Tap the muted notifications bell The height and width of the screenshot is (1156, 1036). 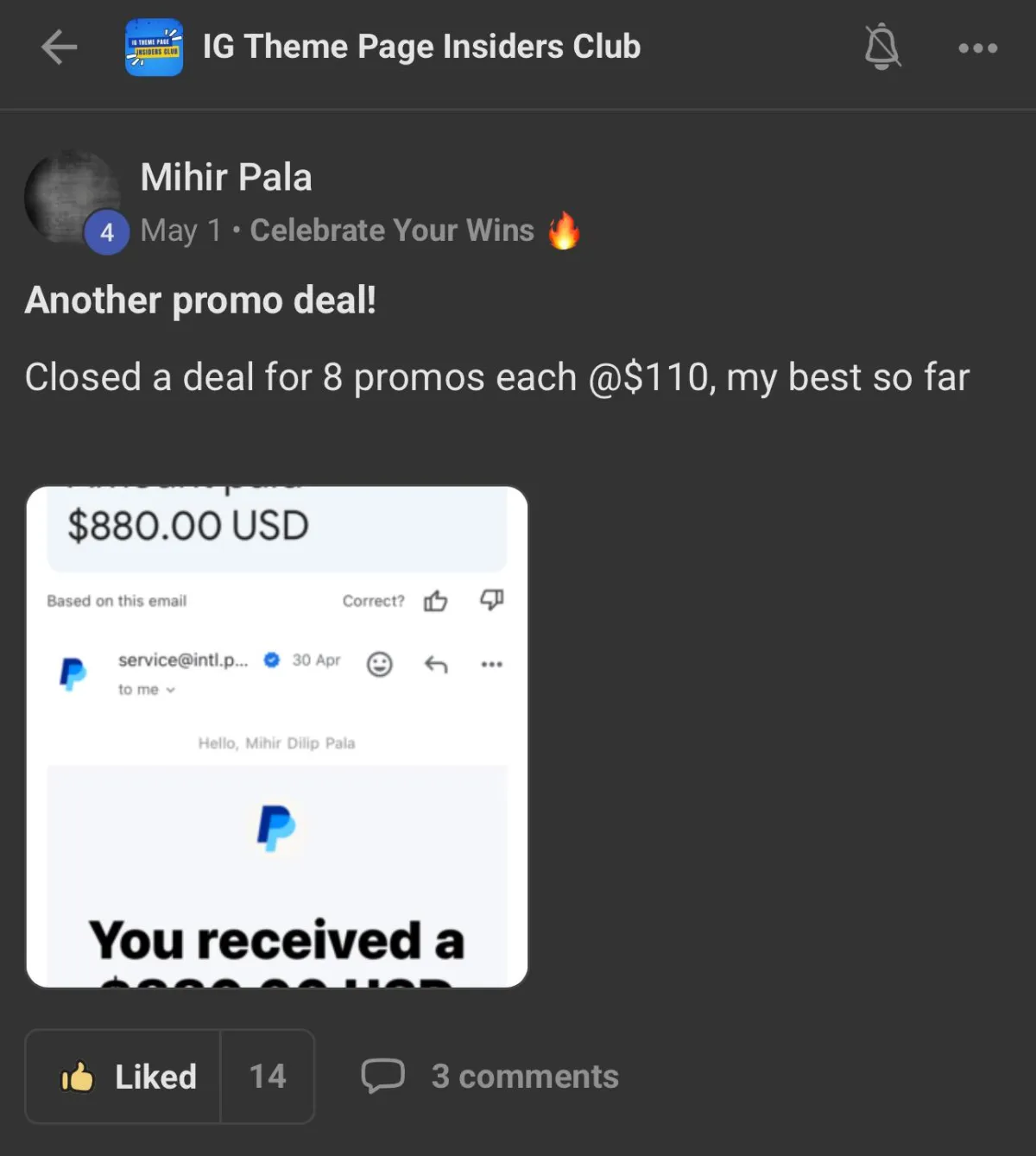(x=881, y=47)
